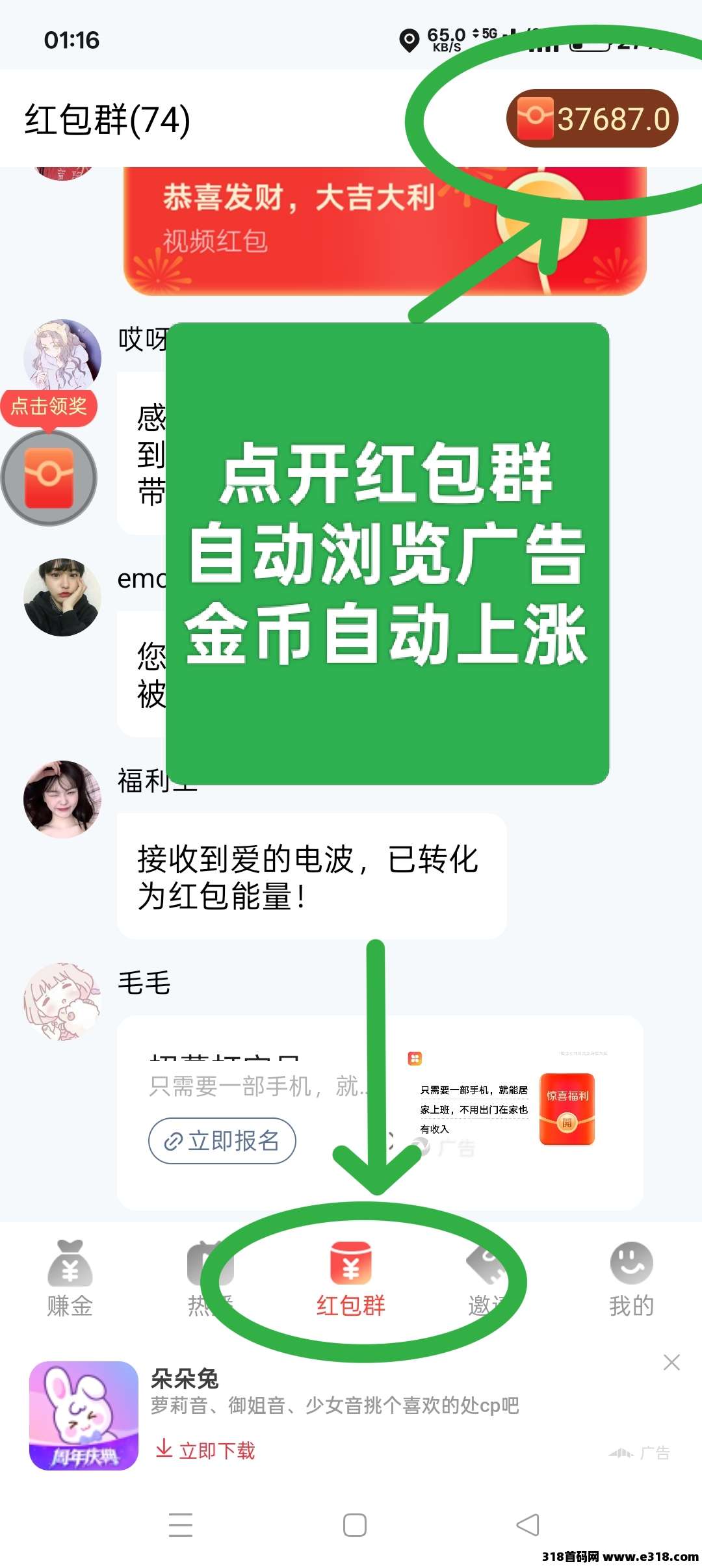Open the 朵朵兔 app ad icon
702x1568 pixels.
[84, 1416]
